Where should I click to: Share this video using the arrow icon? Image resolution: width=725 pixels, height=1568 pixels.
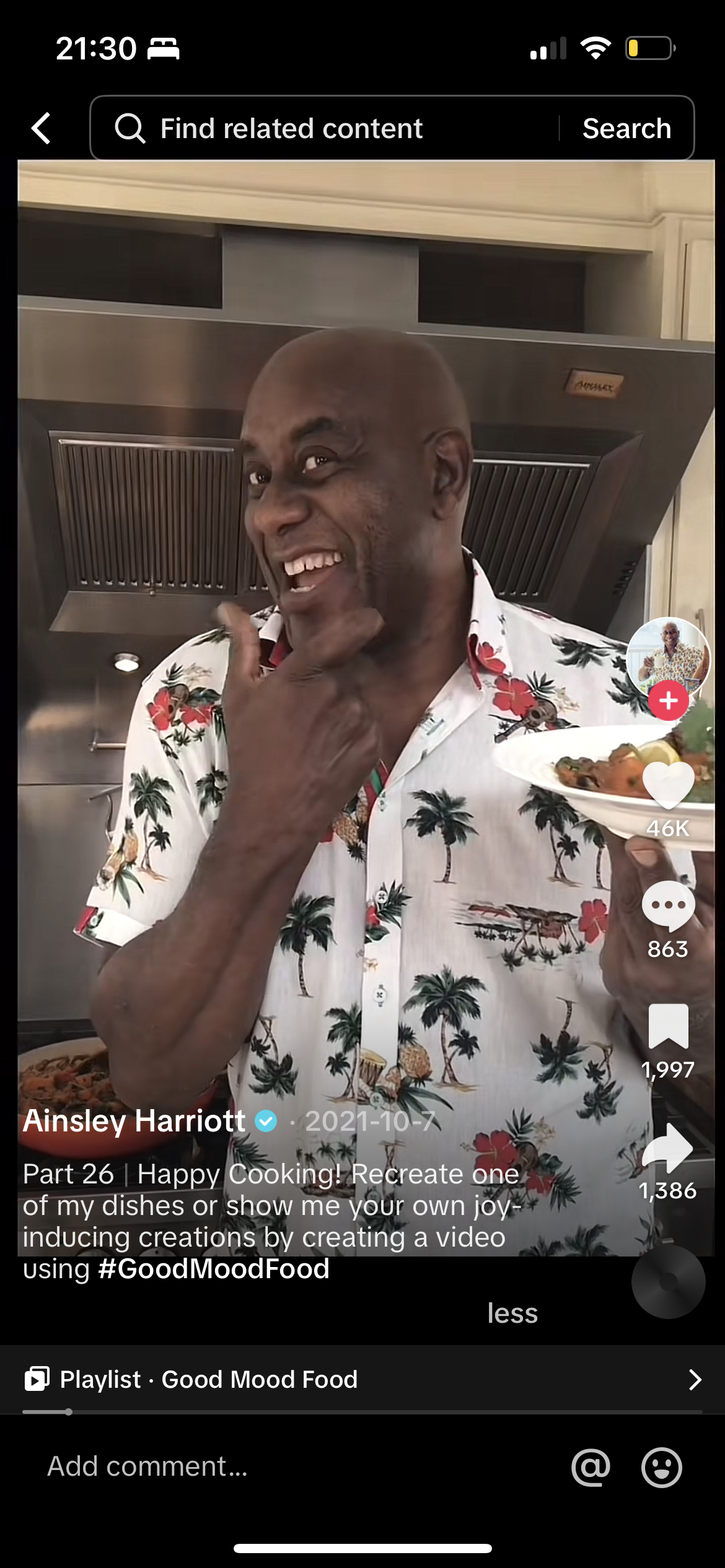pyautogui.click(x=668, y=1148)
